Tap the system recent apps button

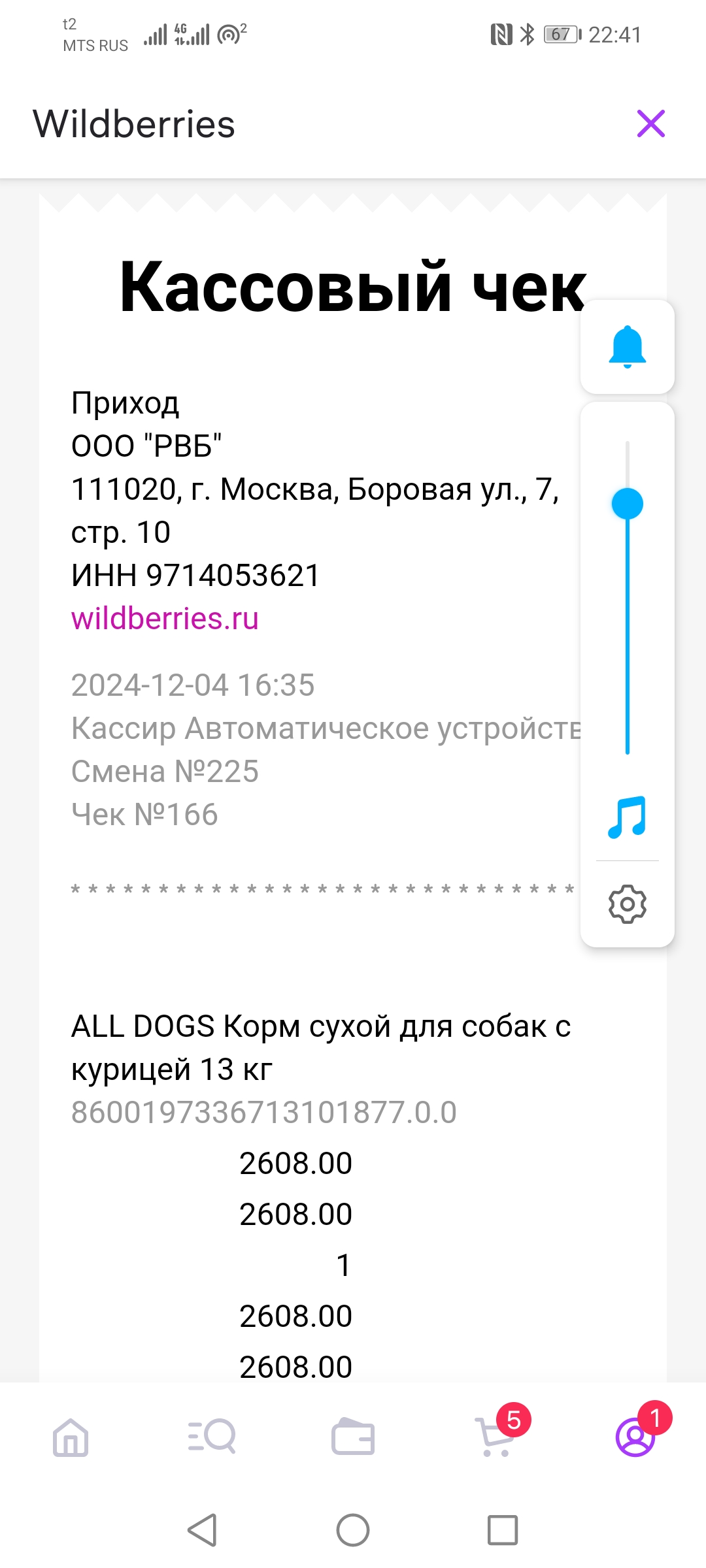point(503,1530)
